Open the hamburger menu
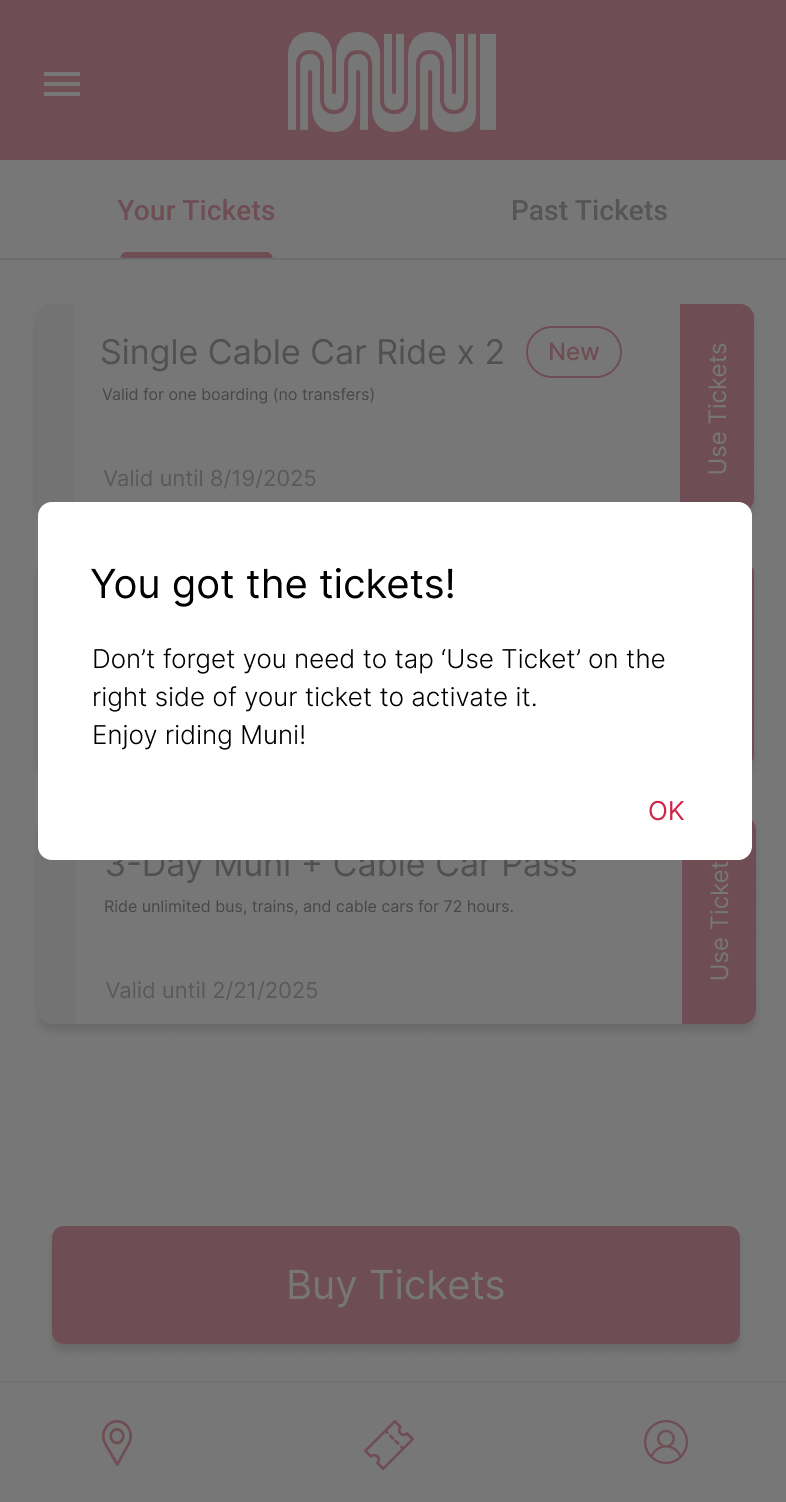The image size is (786, 1502). (62, 84)
